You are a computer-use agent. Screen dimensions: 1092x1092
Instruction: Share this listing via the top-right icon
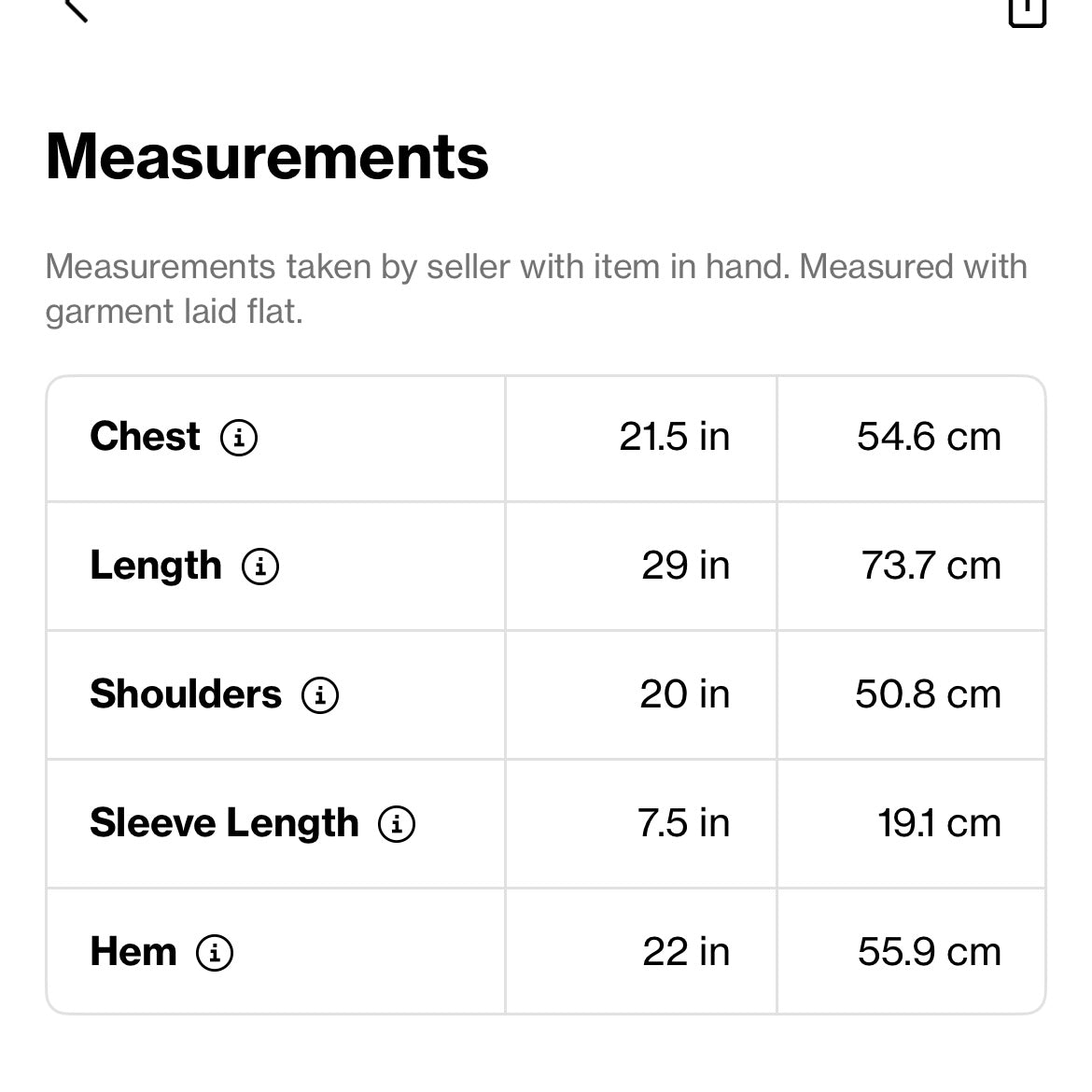pyautogui.click(x=1028, y=11)
